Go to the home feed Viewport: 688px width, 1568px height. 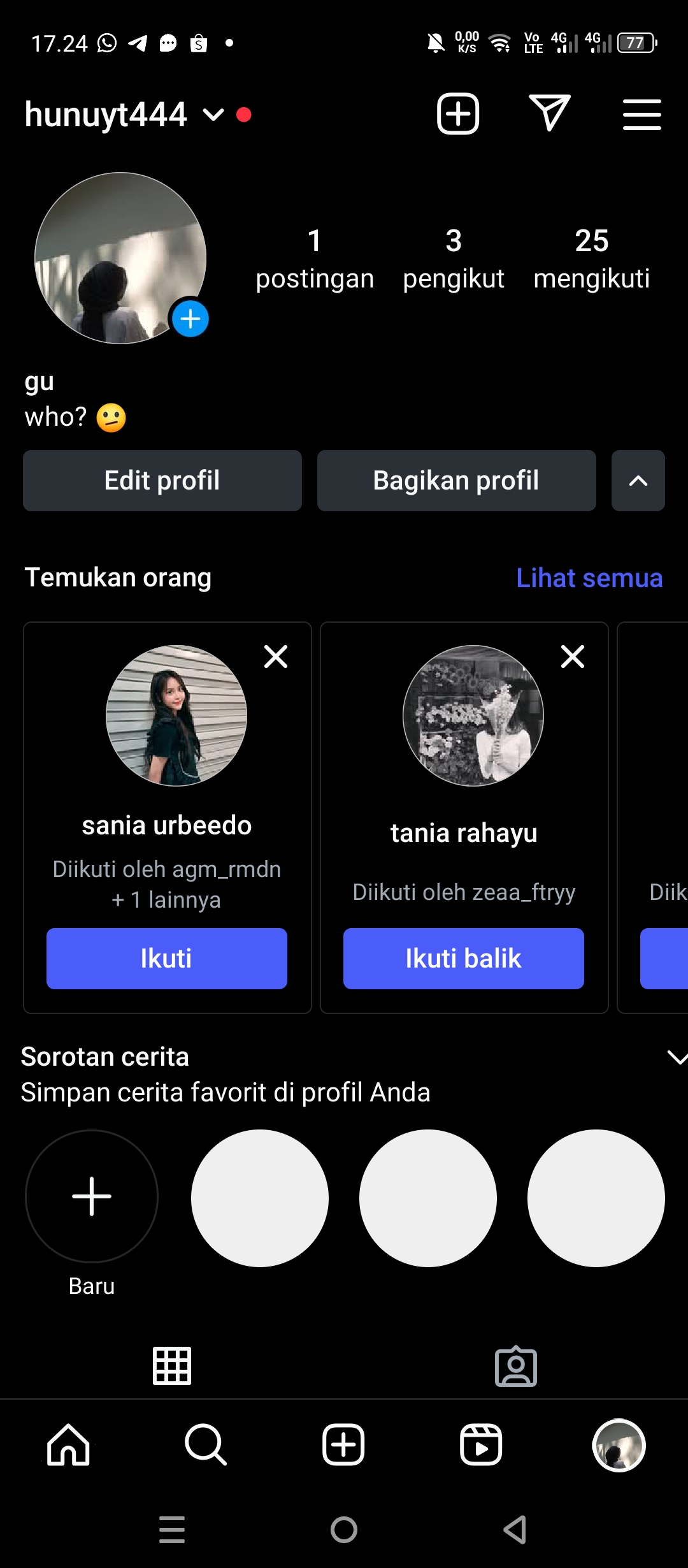click(68, 1445)
